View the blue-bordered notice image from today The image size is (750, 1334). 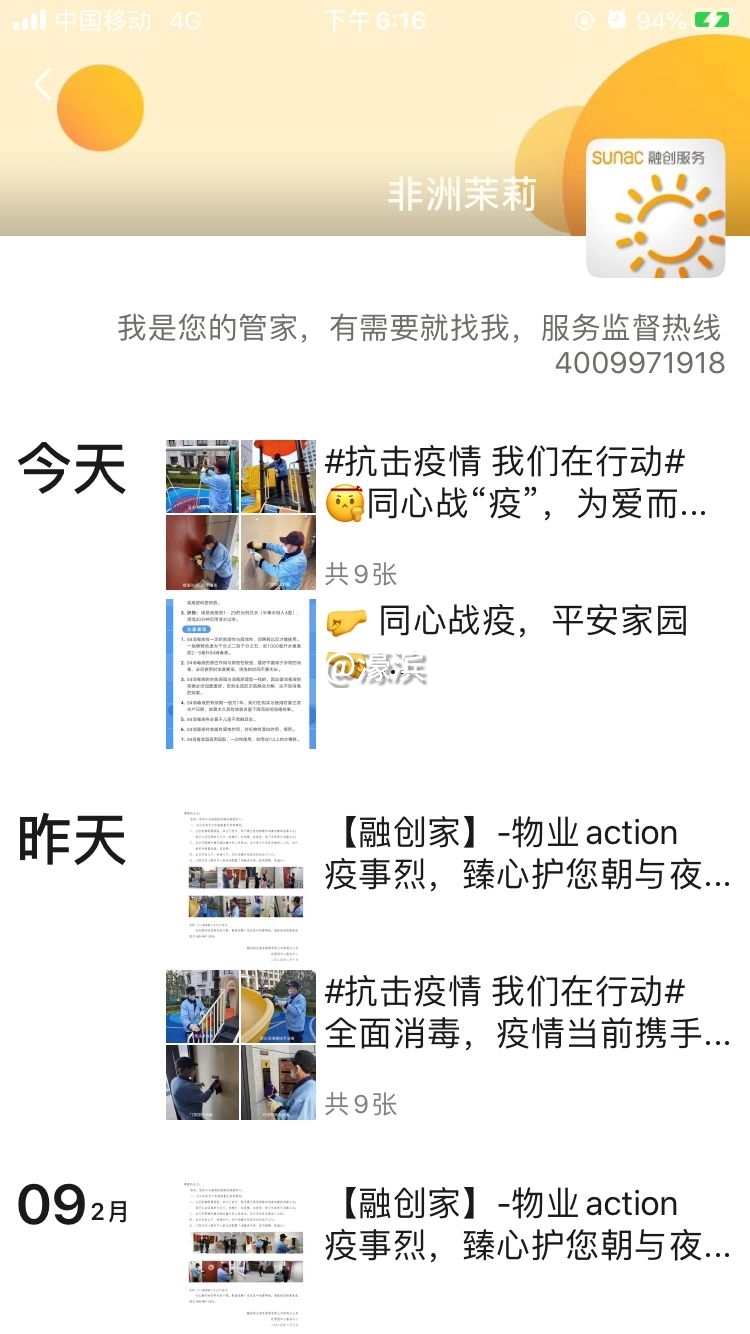click(x=241, y=673)
